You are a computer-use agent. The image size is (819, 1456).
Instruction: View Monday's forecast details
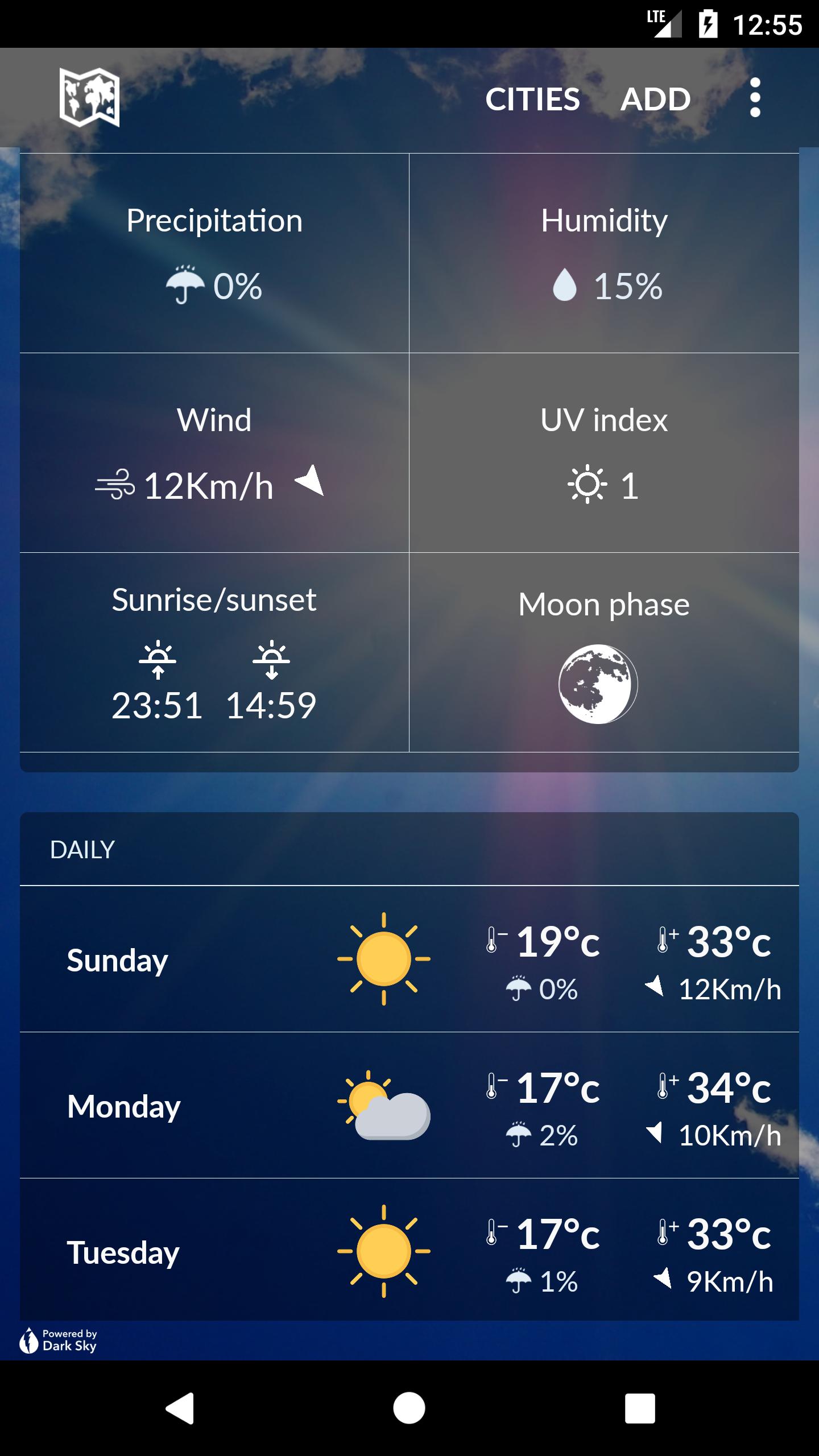[409, 1105]
